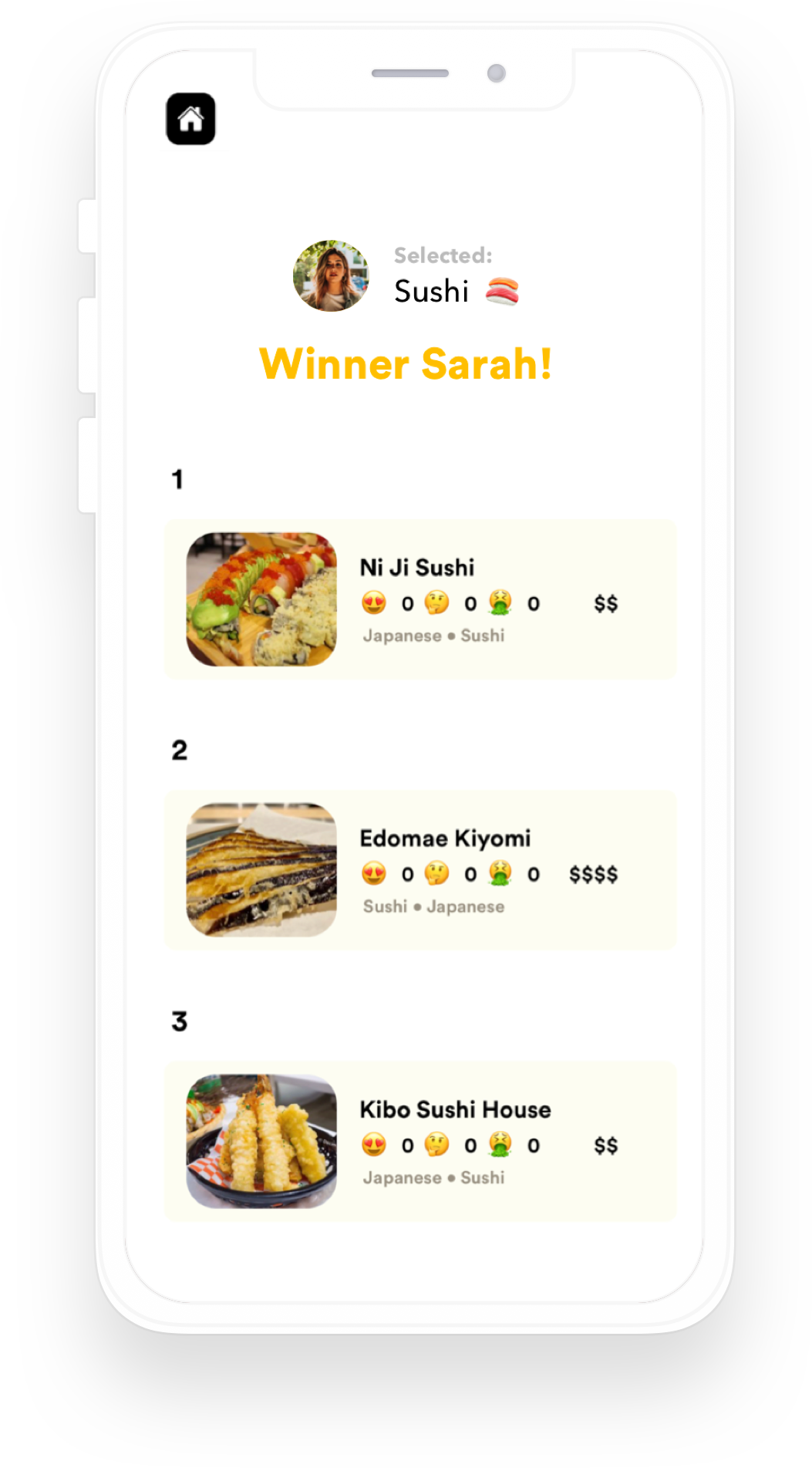
Task: Open the Ni Ji Sushi card
Action: pos(420,599)
